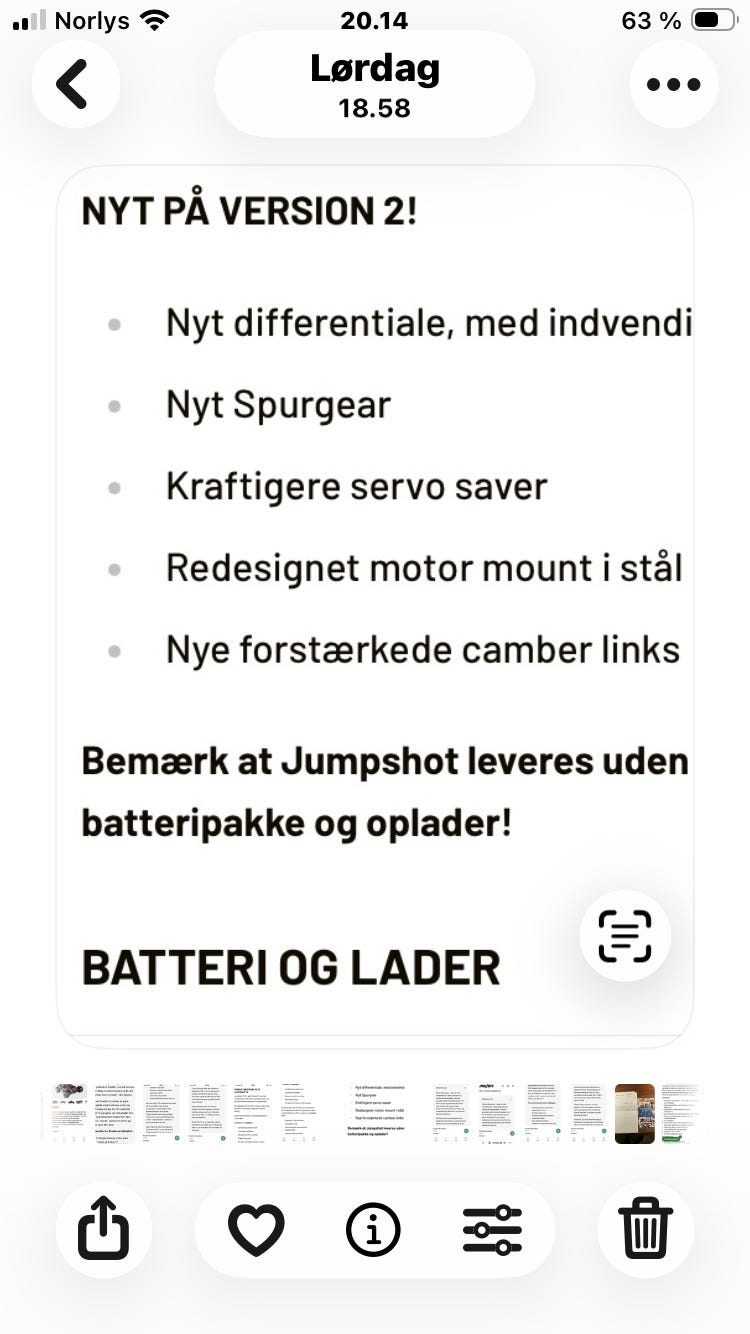This screenshot has width=750, height=1334.
Task: Tap the Lørdag date header pill
Action: pos(373,84)
